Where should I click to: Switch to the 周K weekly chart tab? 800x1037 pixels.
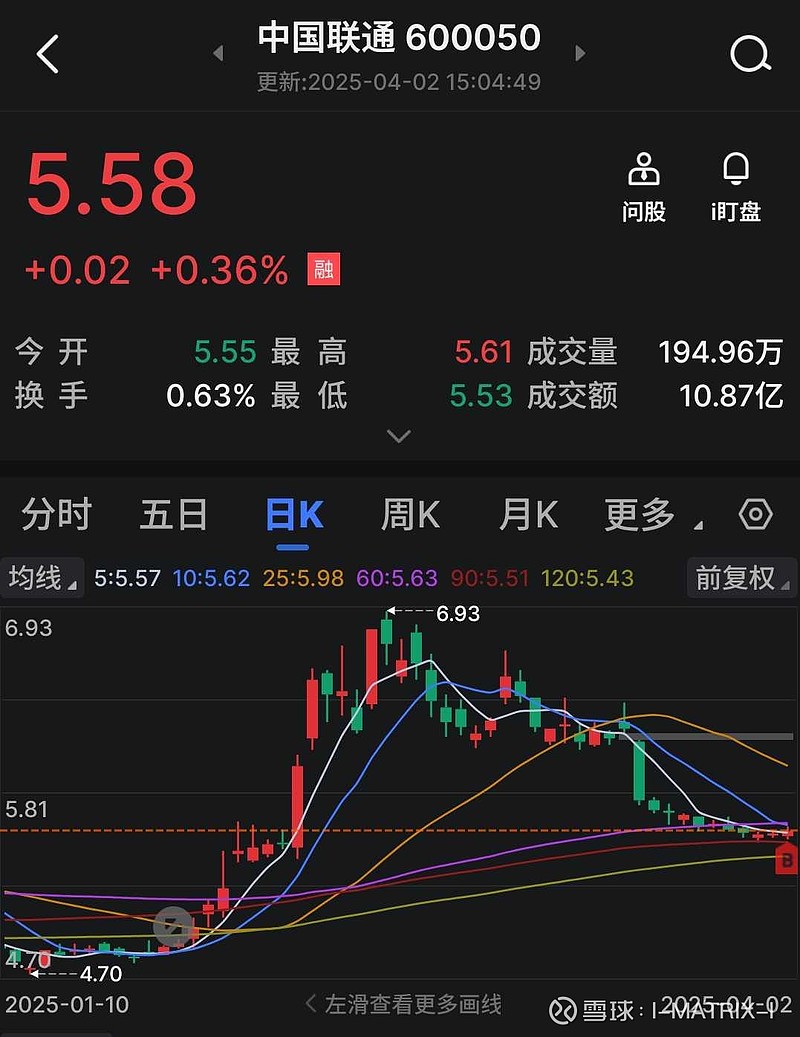[x=409, y=514]
